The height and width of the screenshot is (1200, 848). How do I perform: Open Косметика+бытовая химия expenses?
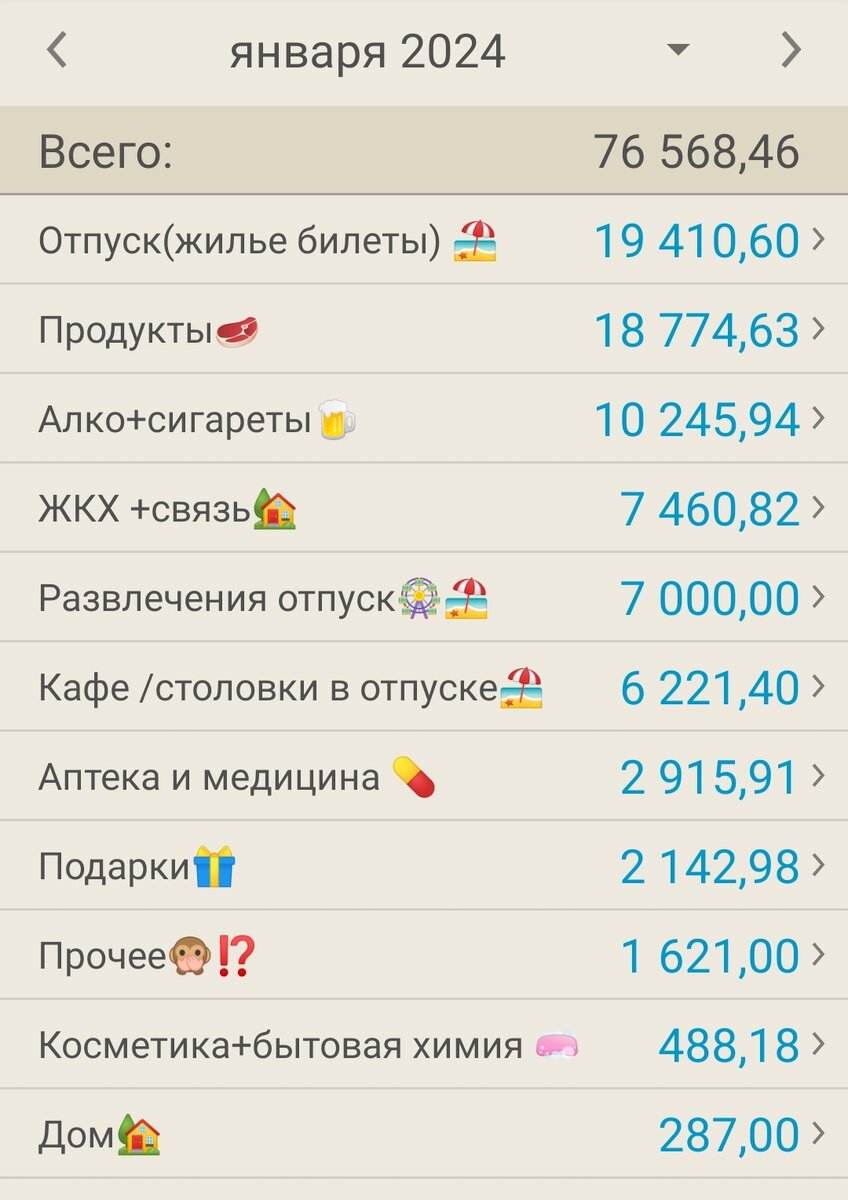pos(424,1046)
